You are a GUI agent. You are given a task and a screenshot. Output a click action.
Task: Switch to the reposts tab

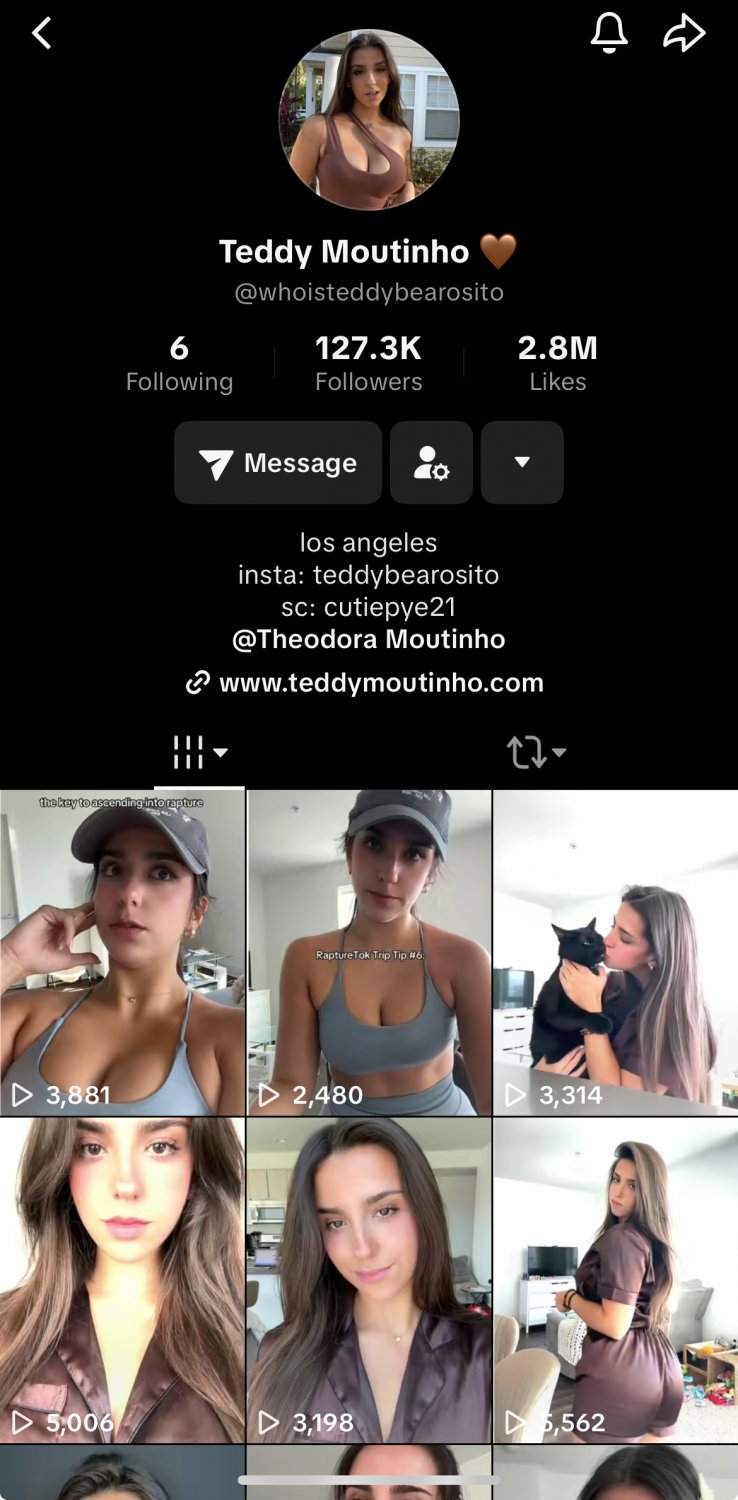click(536, 752)
